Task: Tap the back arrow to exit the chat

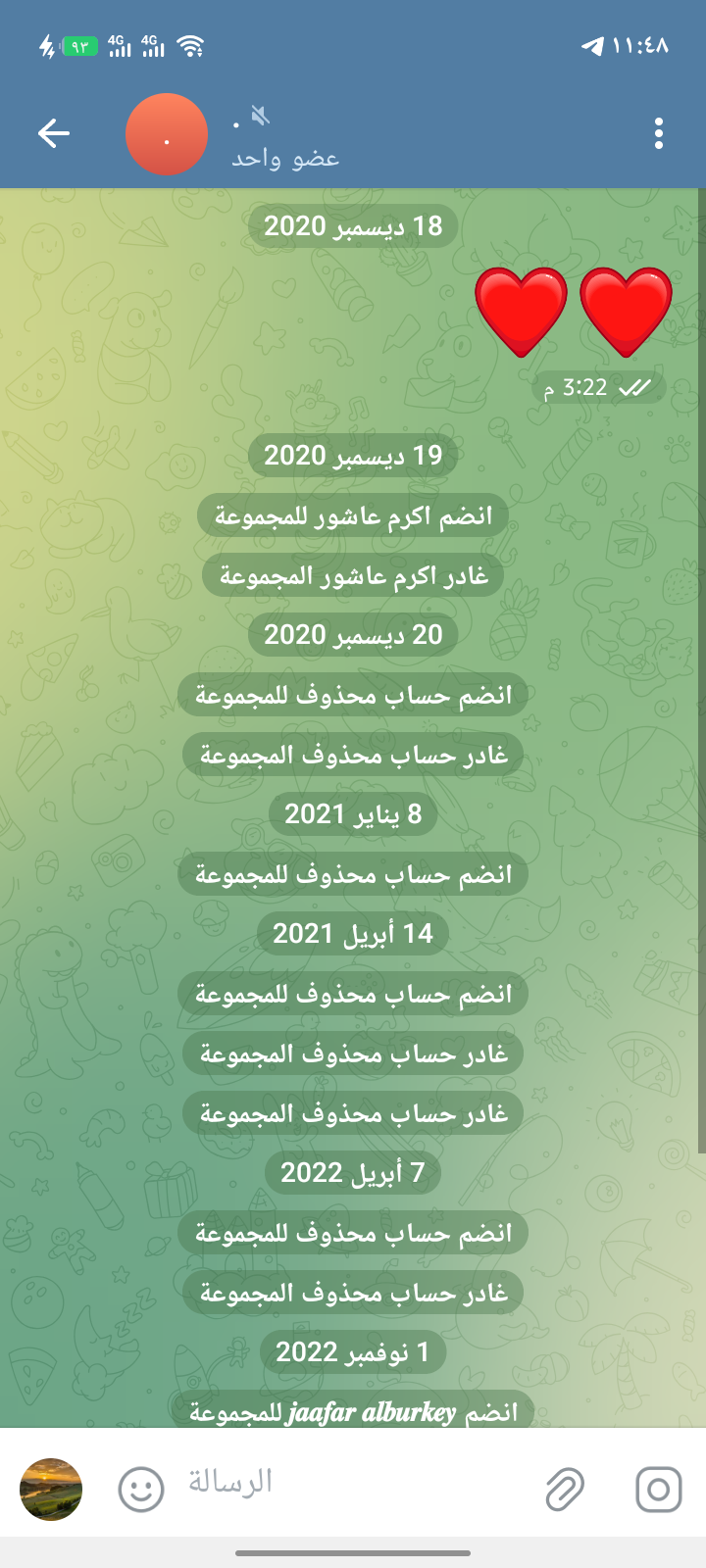Action: click(x=54, y=133)
